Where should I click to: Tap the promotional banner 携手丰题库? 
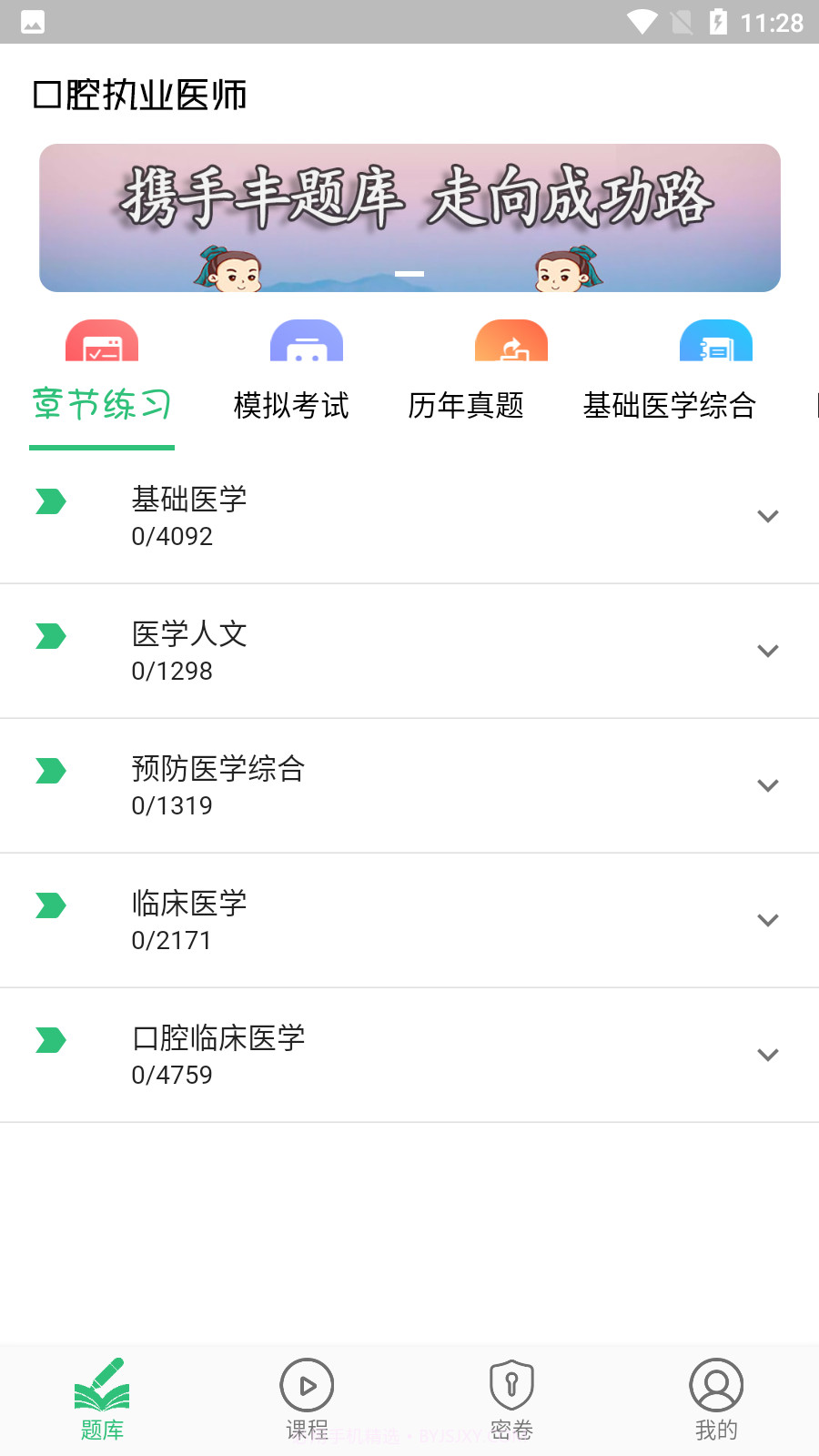click(x=409, y=217)
